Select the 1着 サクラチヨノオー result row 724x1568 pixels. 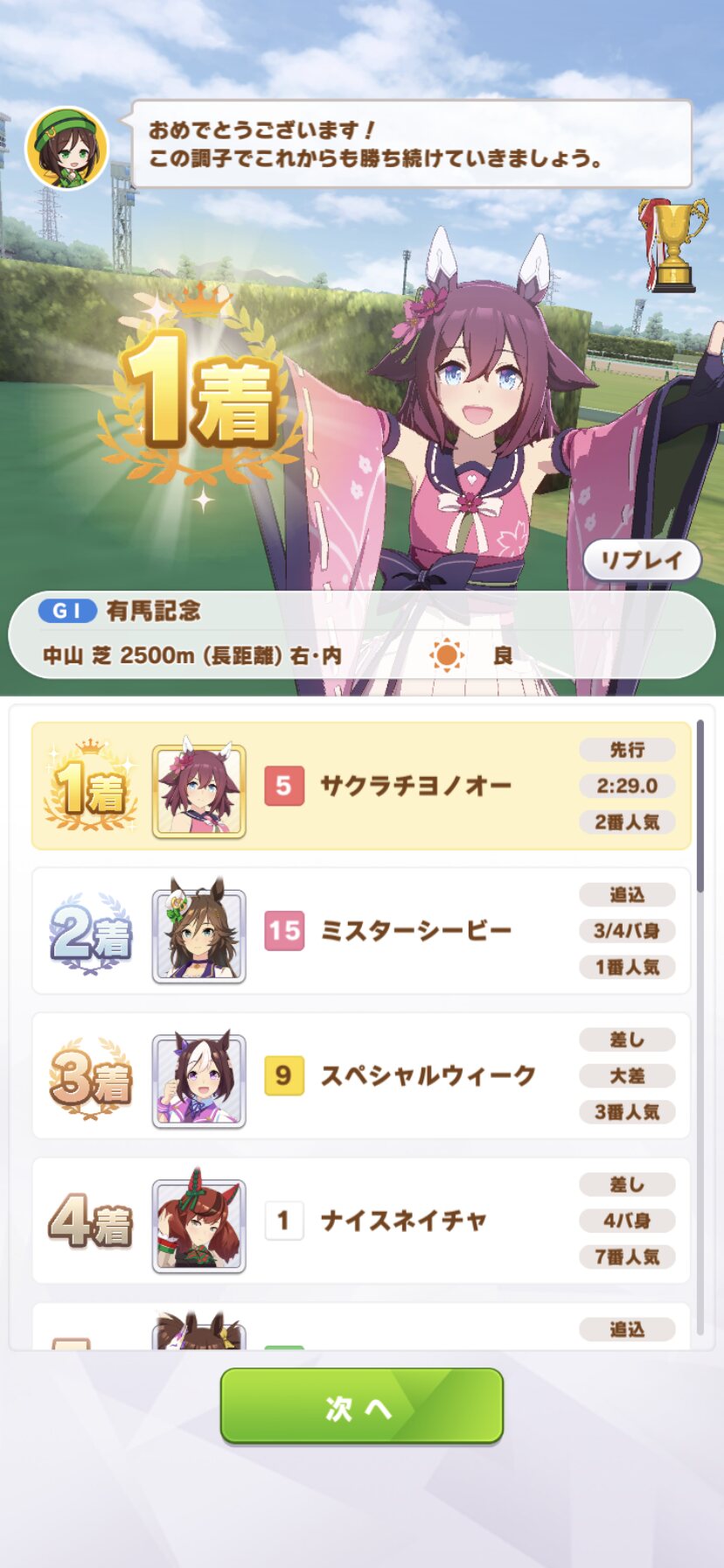pos(361,786)
